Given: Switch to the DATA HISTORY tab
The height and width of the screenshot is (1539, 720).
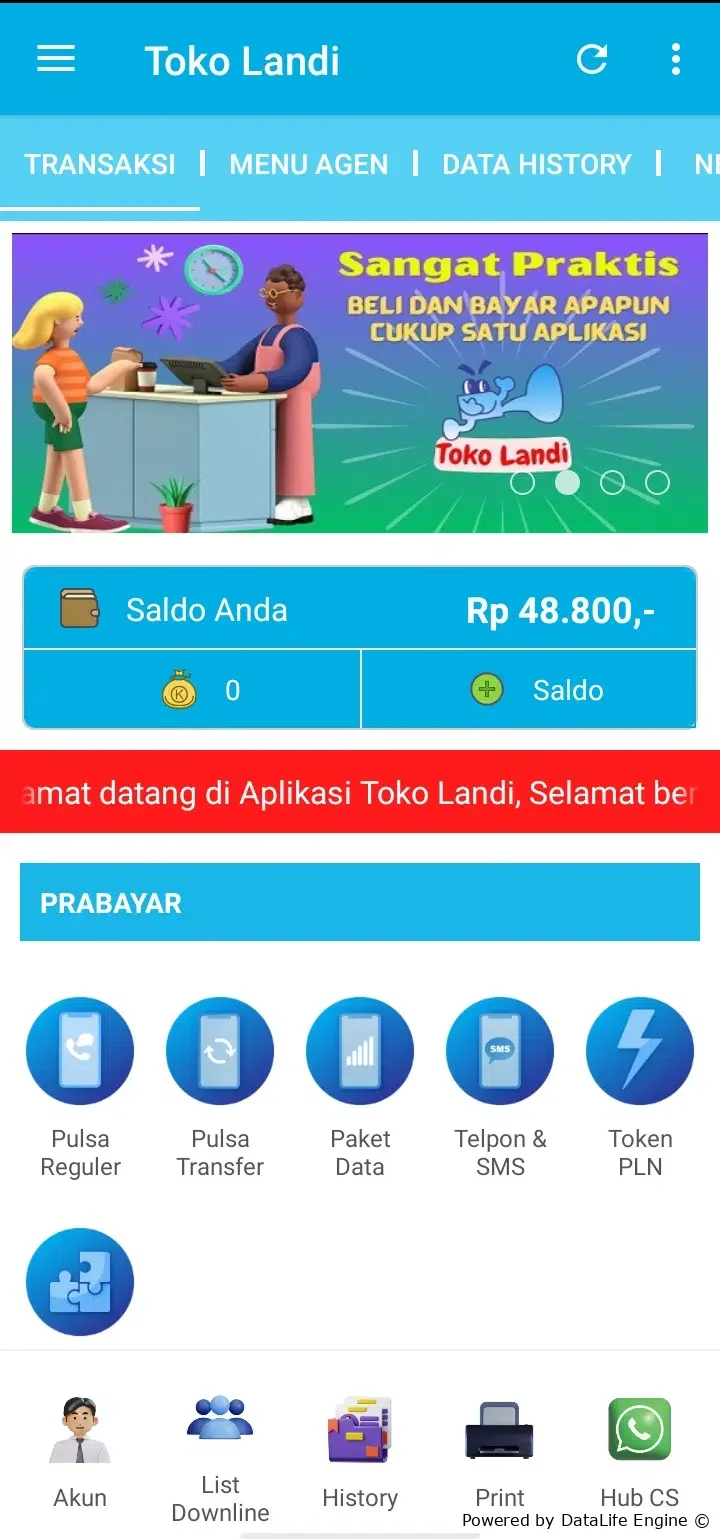Looking at the screenshot, I should pos(537,164).
